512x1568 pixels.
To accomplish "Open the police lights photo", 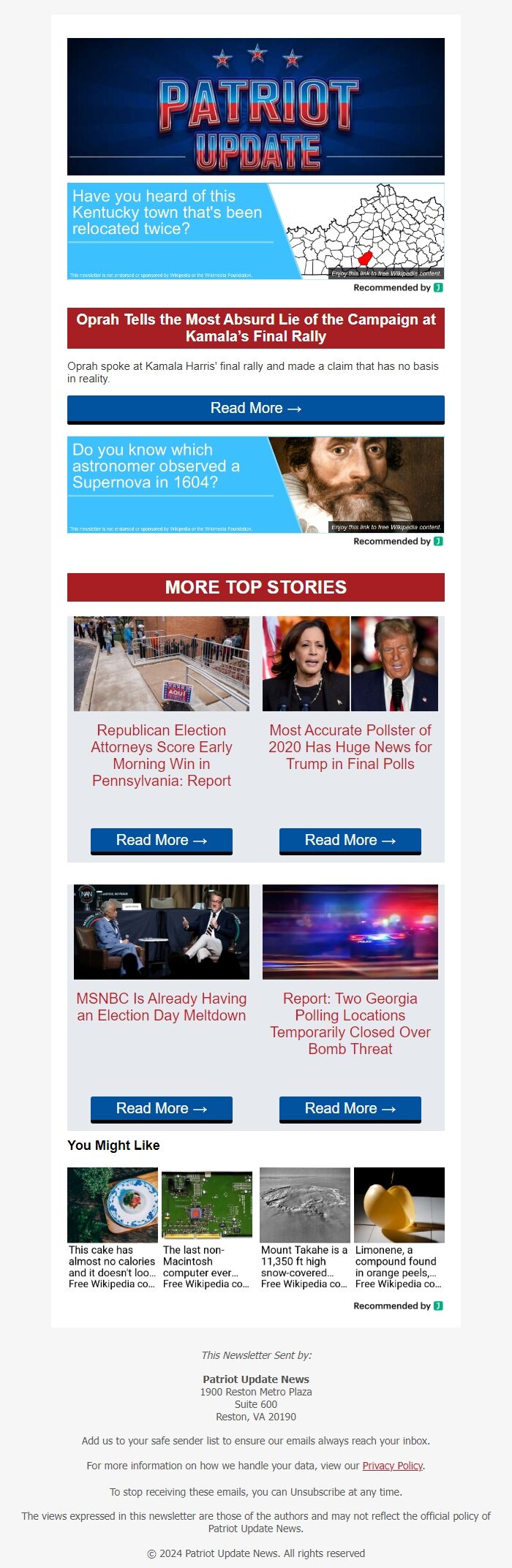I will coord(350,932).
